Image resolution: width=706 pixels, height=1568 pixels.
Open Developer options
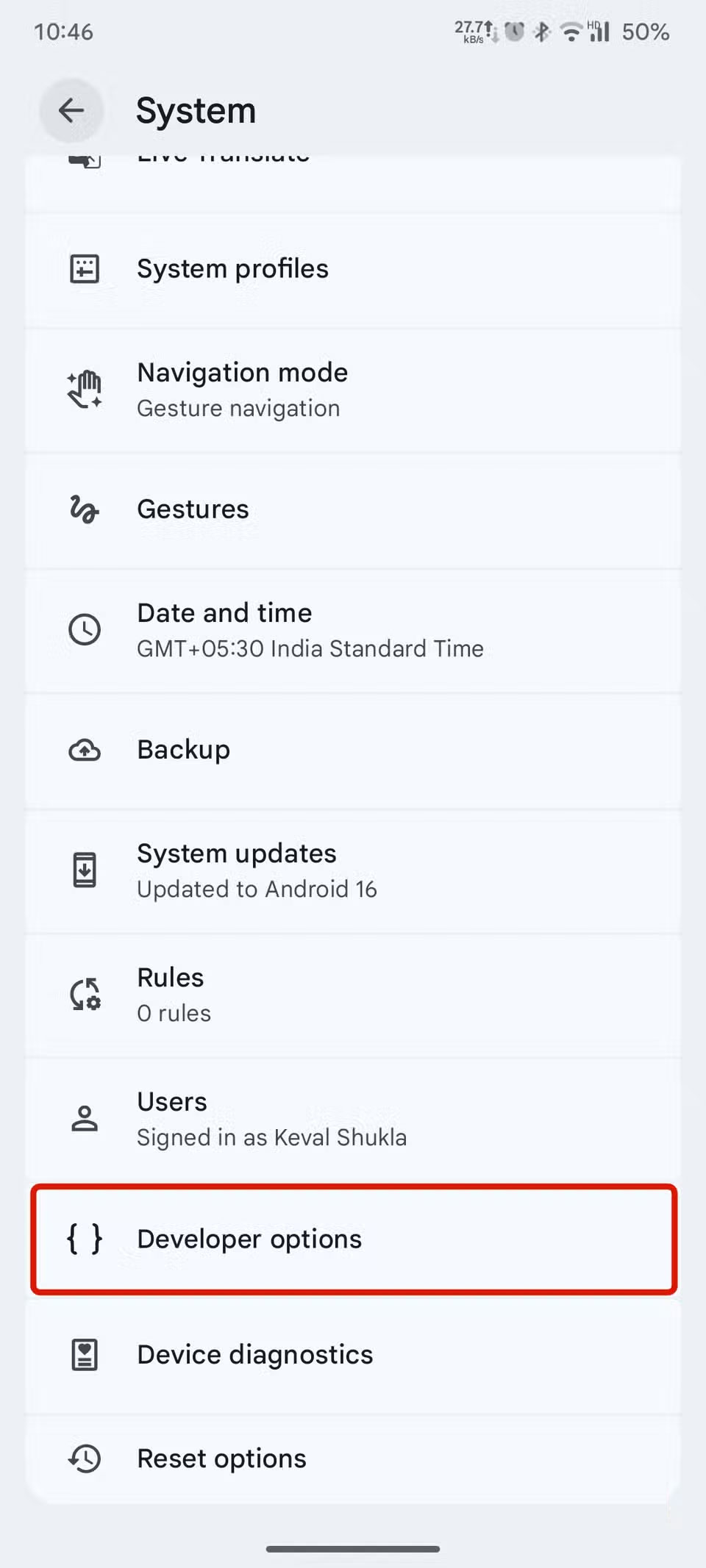[x=353, y=1239]
